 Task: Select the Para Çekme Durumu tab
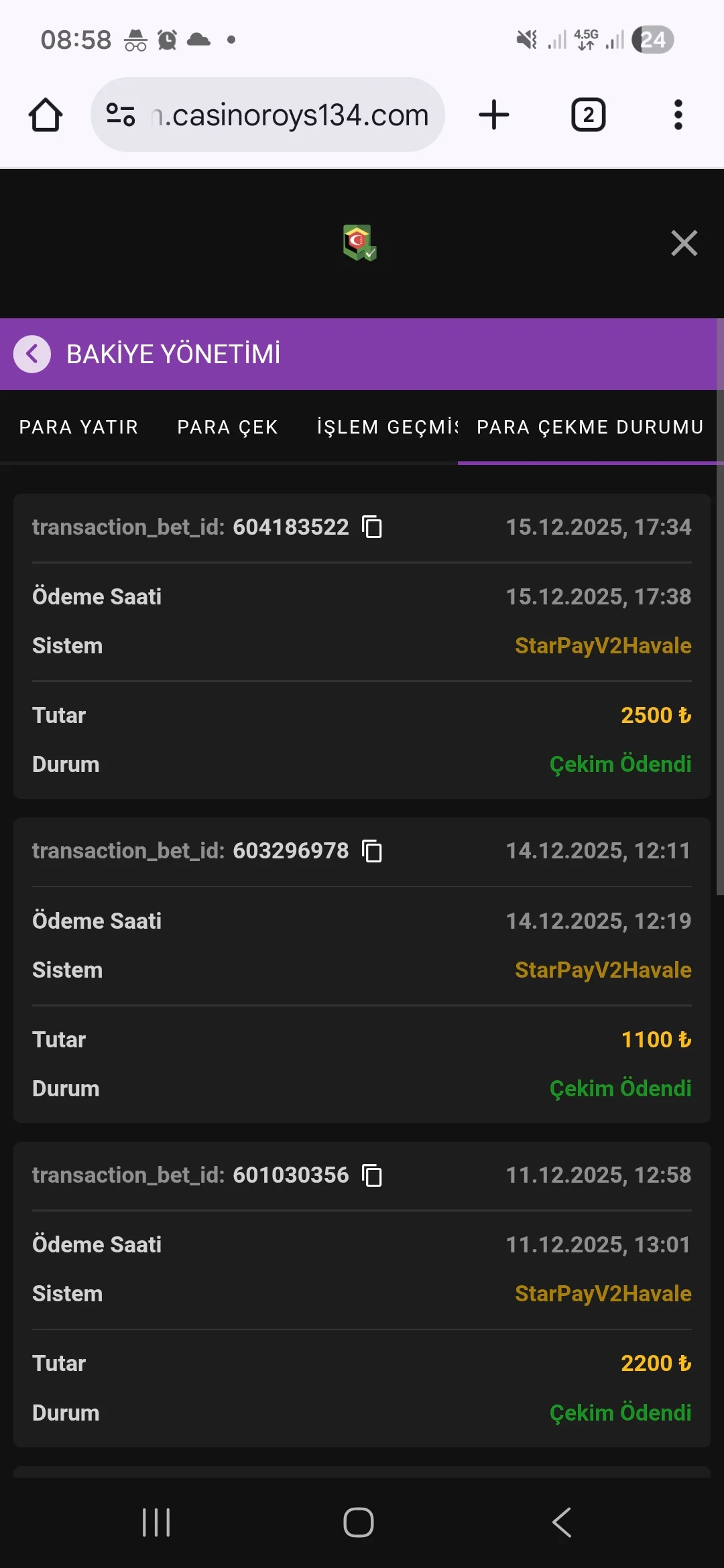589,427
